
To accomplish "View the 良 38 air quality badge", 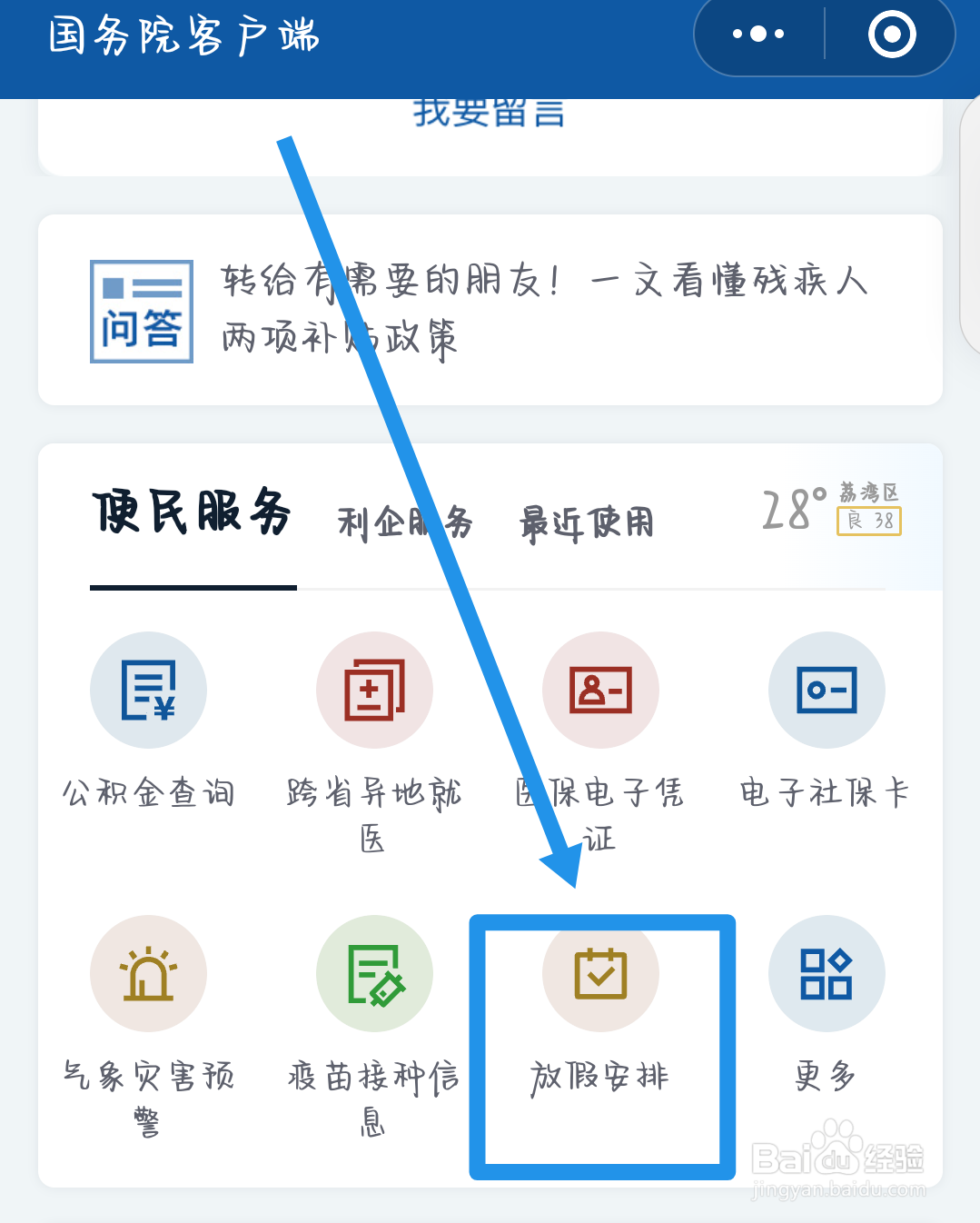I will coord(868,522).
